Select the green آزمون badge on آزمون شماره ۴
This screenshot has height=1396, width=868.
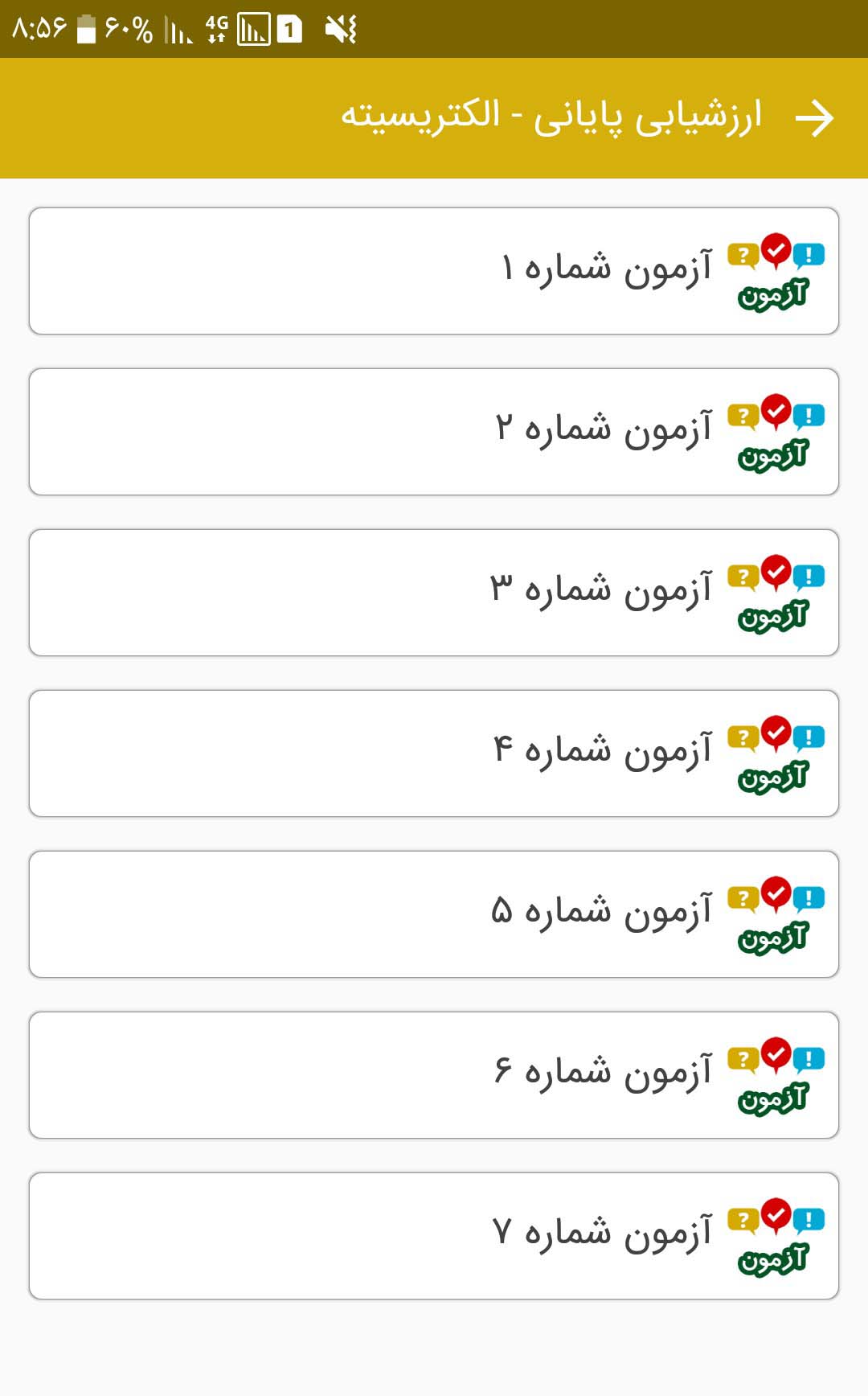tap(774, 778)
